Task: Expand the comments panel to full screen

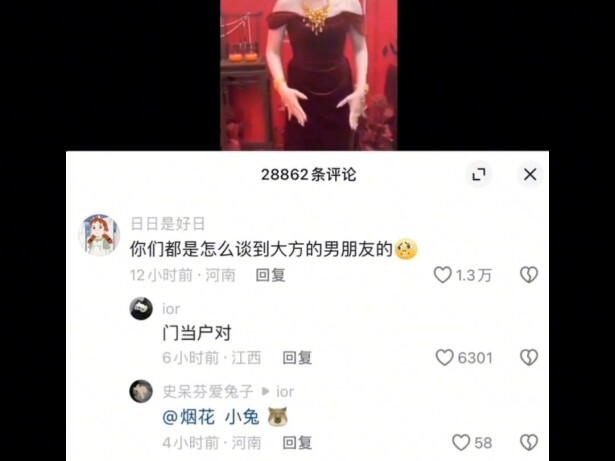Action: coord(479,174)
